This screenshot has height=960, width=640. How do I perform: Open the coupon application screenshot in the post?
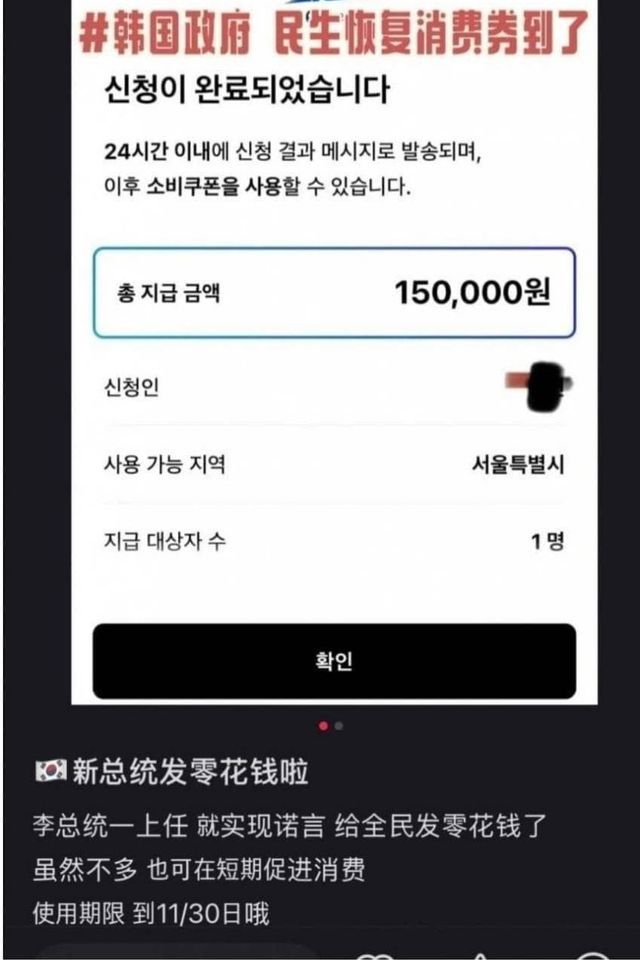point(334,352)
